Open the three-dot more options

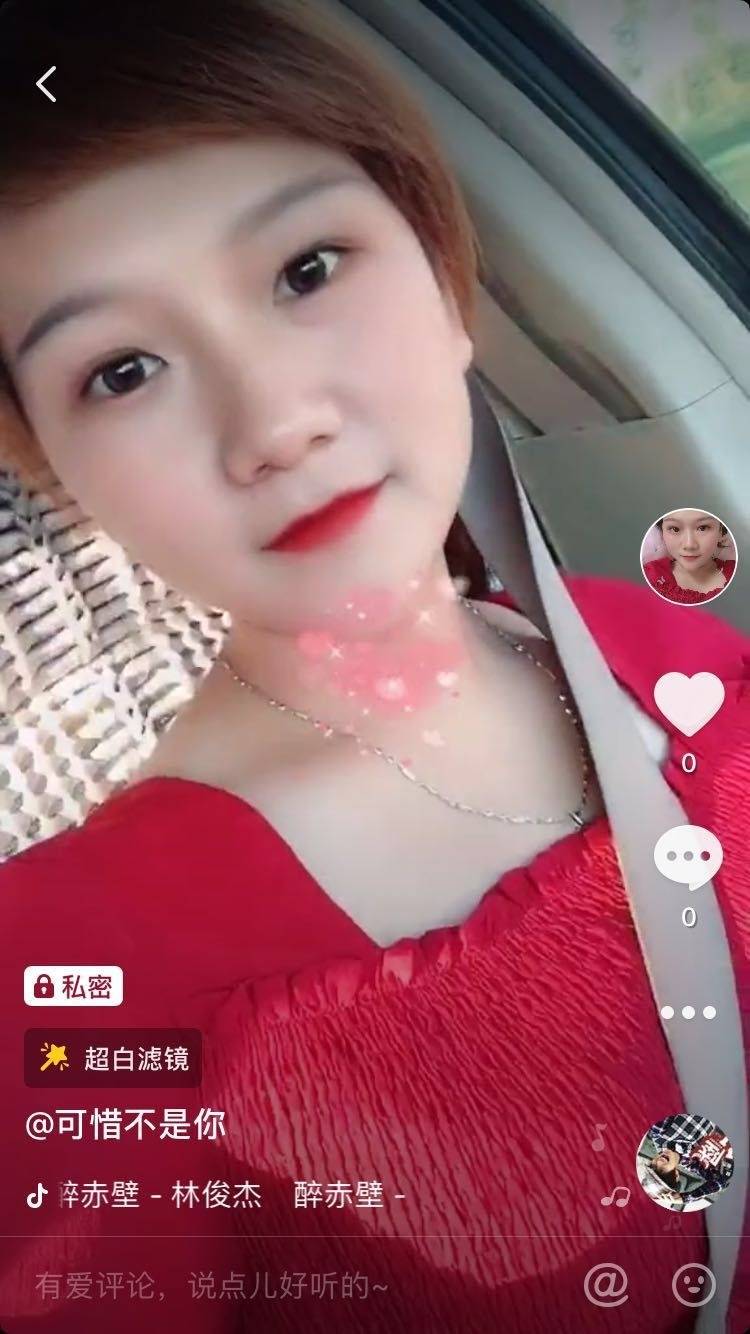point(688,1012)
